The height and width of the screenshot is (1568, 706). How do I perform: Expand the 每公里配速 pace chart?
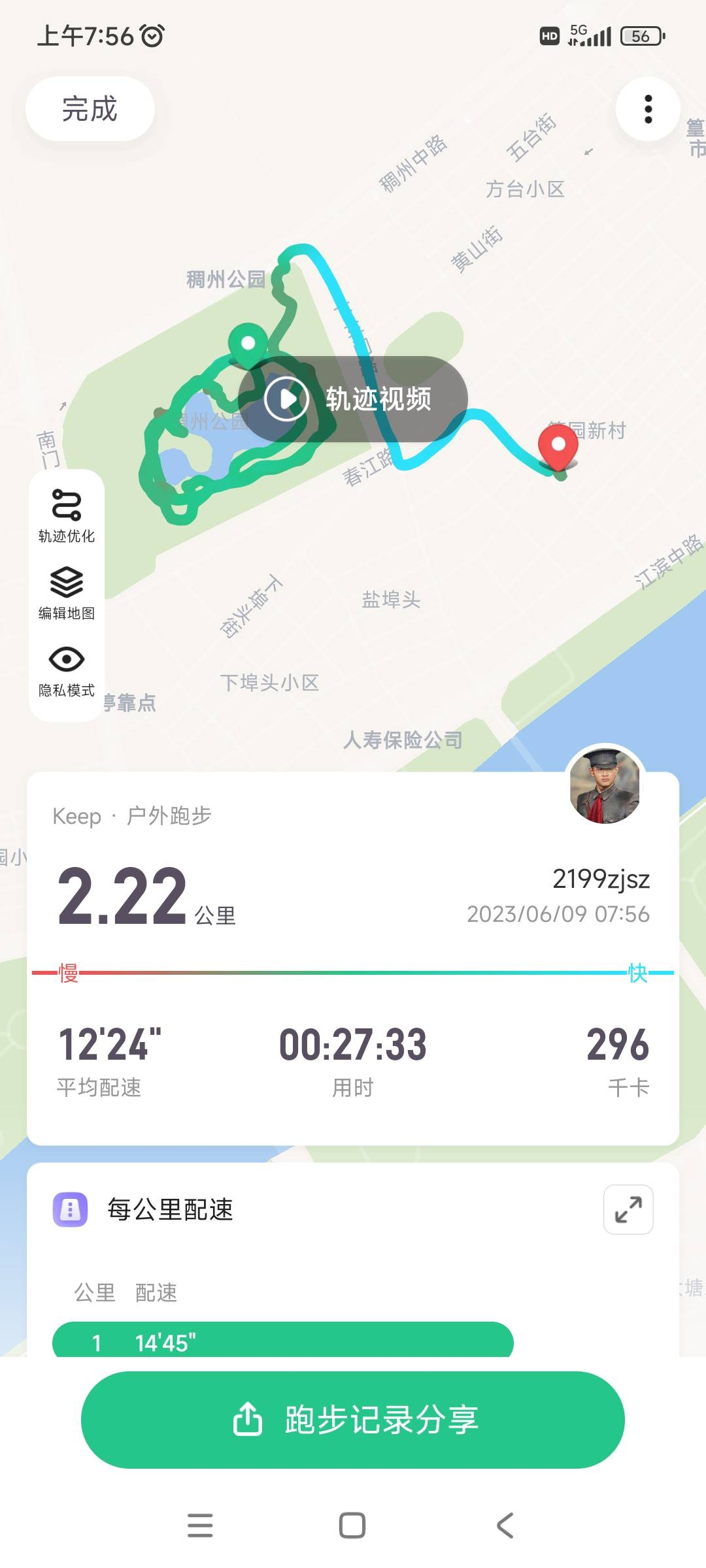point(628,1209)
